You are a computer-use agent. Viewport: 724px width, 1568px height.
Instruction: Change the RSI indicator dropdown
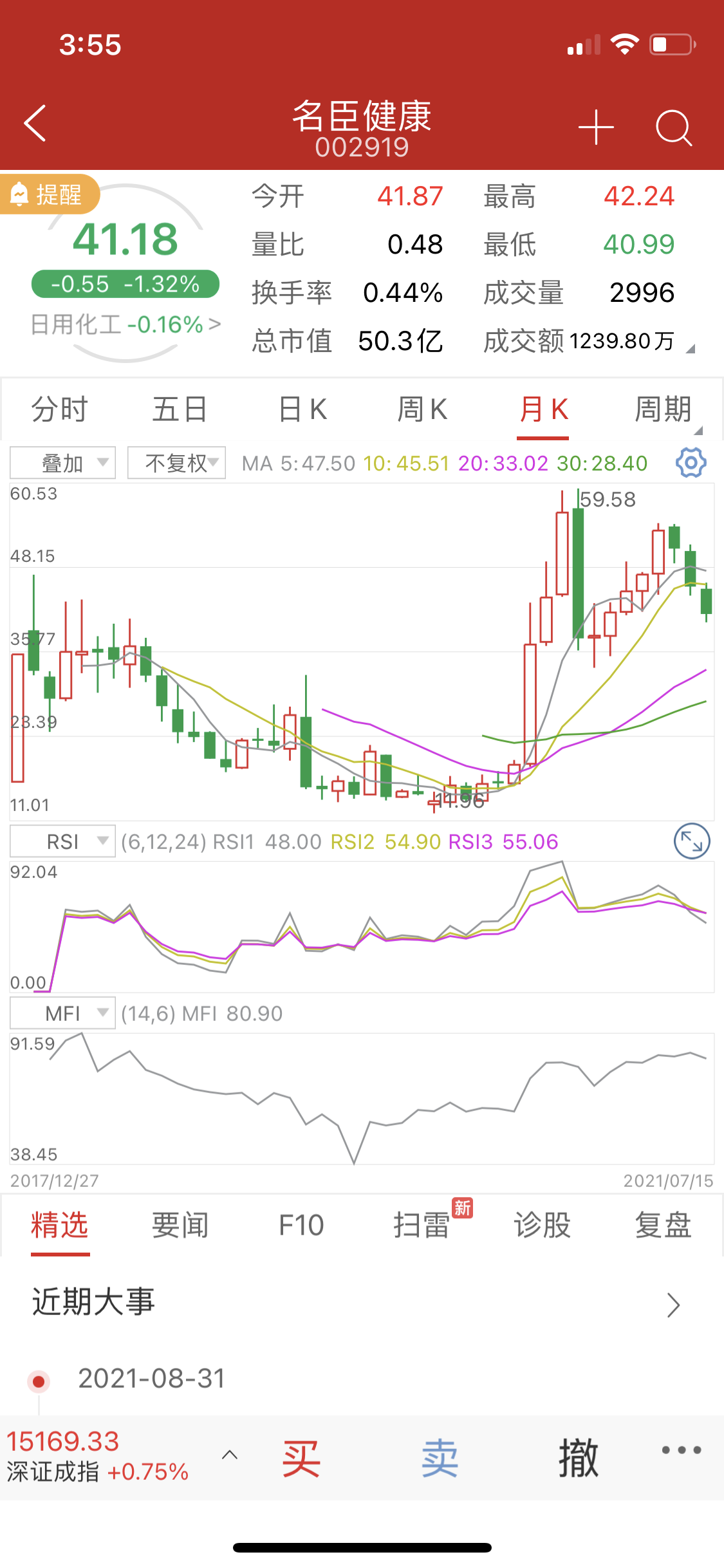pyautogui.click(x=63, y=841)
